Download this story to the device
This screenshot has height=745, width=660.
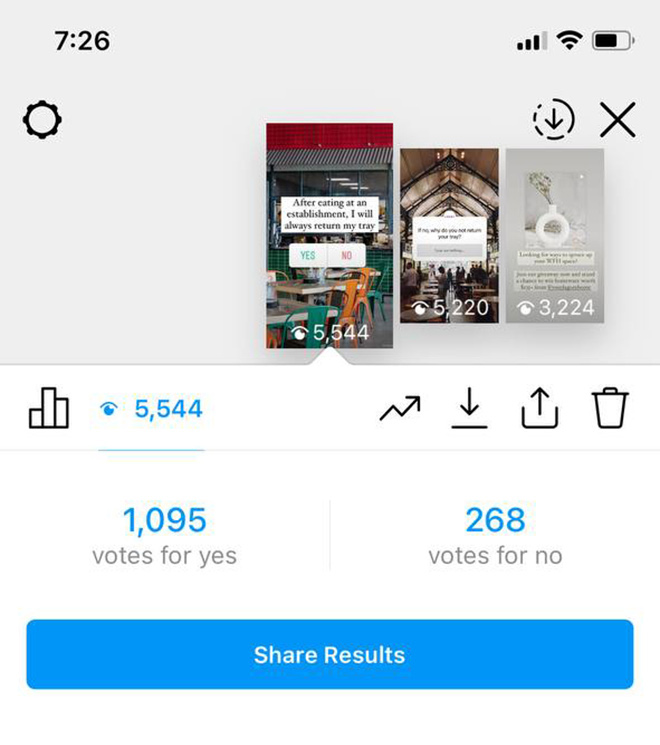[x=469, y=408]
